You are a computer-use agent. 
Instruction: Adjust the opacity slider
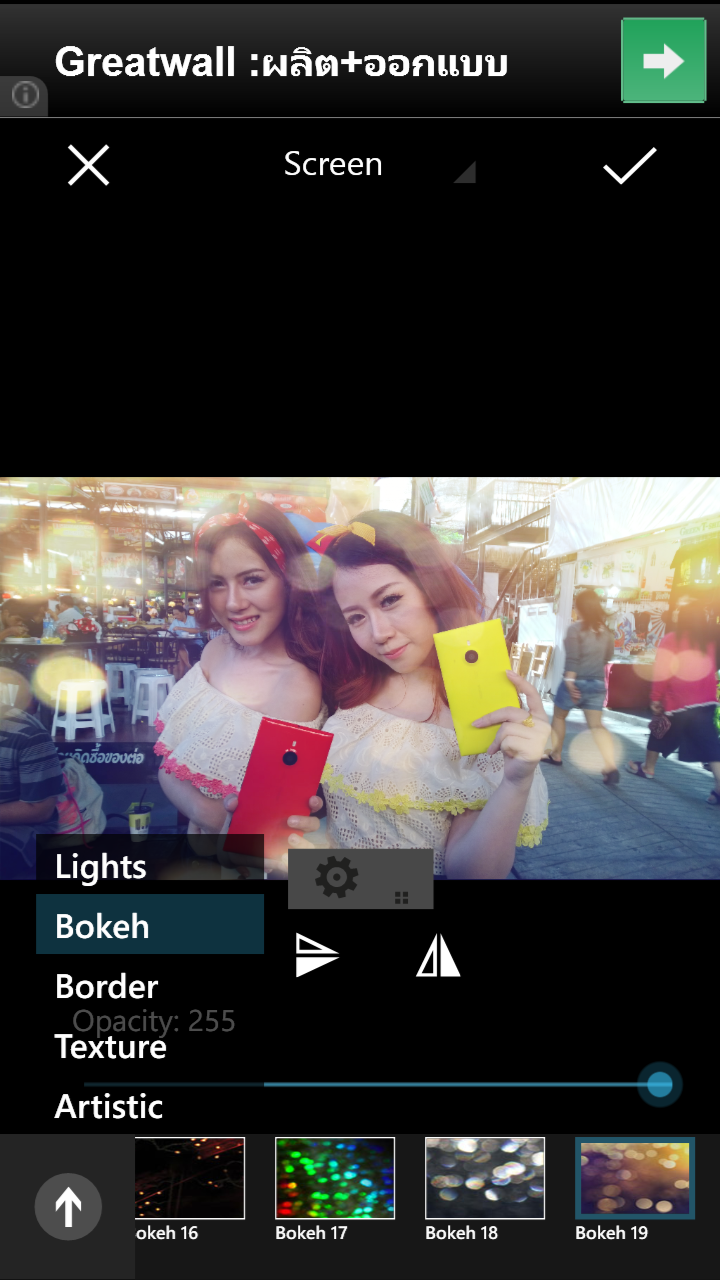point(659,1084)
